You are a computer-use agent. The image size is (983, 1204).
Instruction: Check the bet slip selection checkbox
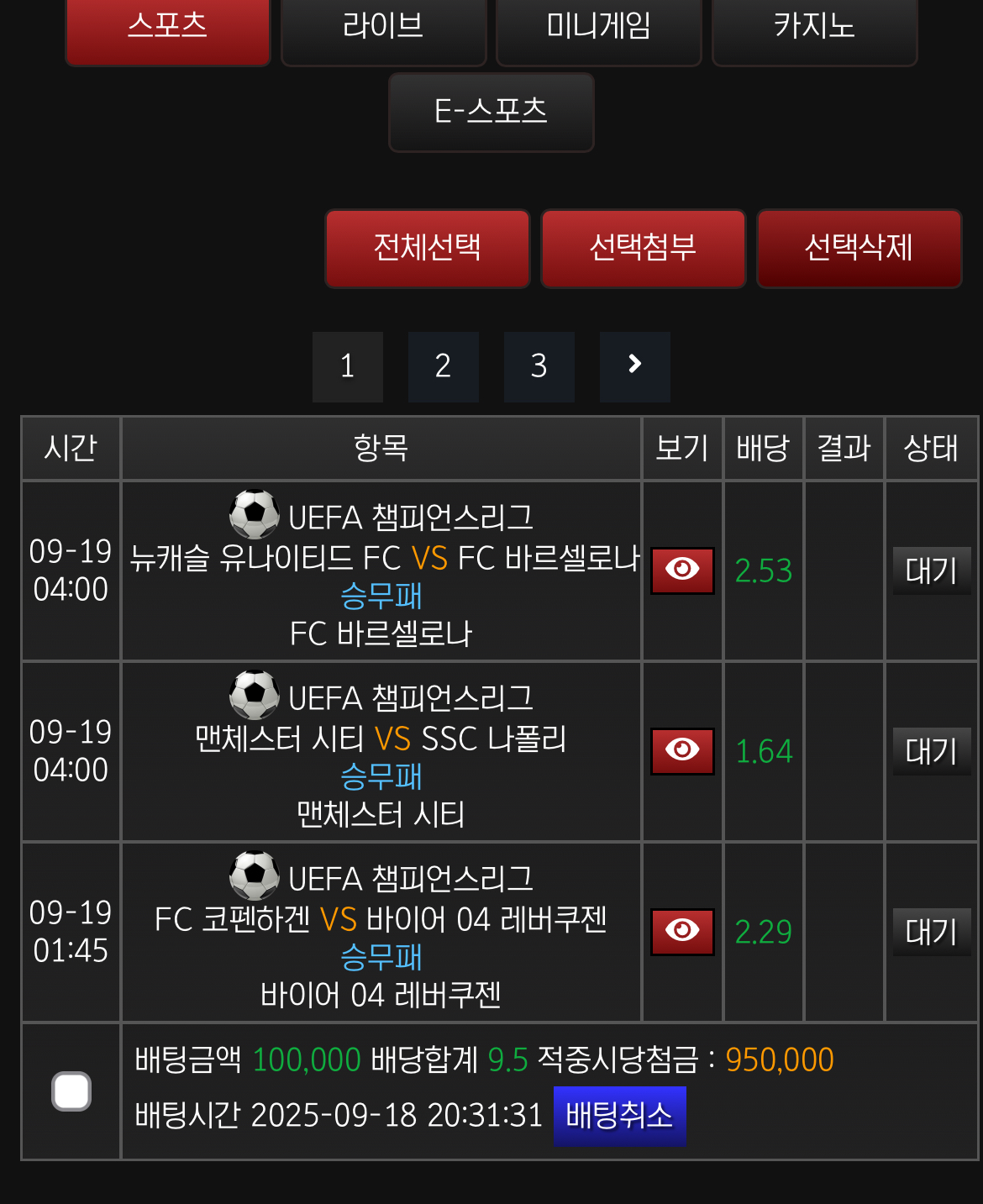[x=71, y=1091]
